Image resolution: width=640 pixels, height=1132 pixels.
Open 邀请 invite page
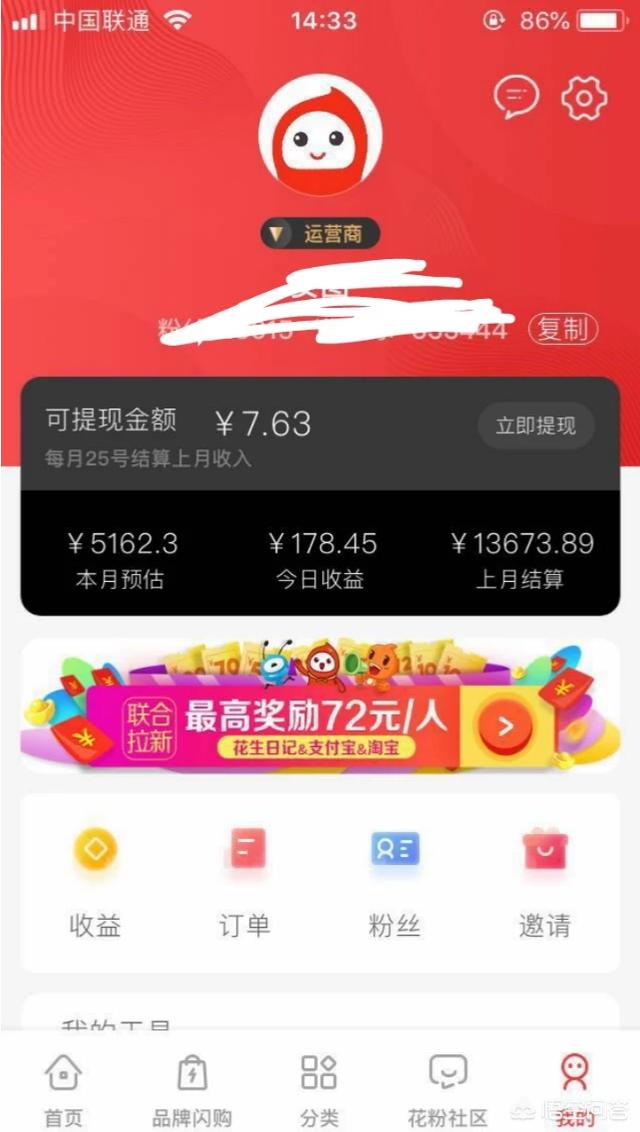tap(545, 883)
